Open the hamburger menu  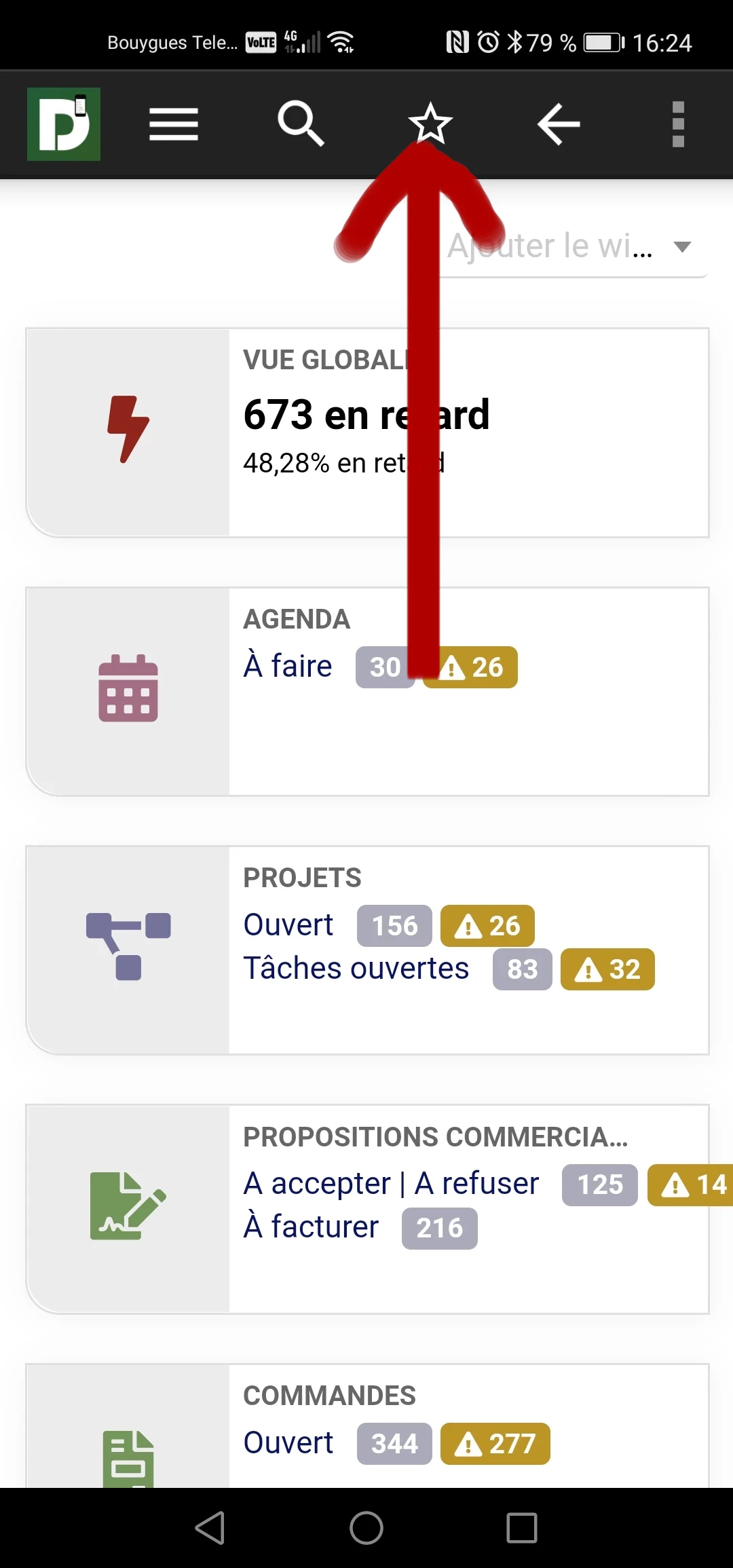point(173,124)
